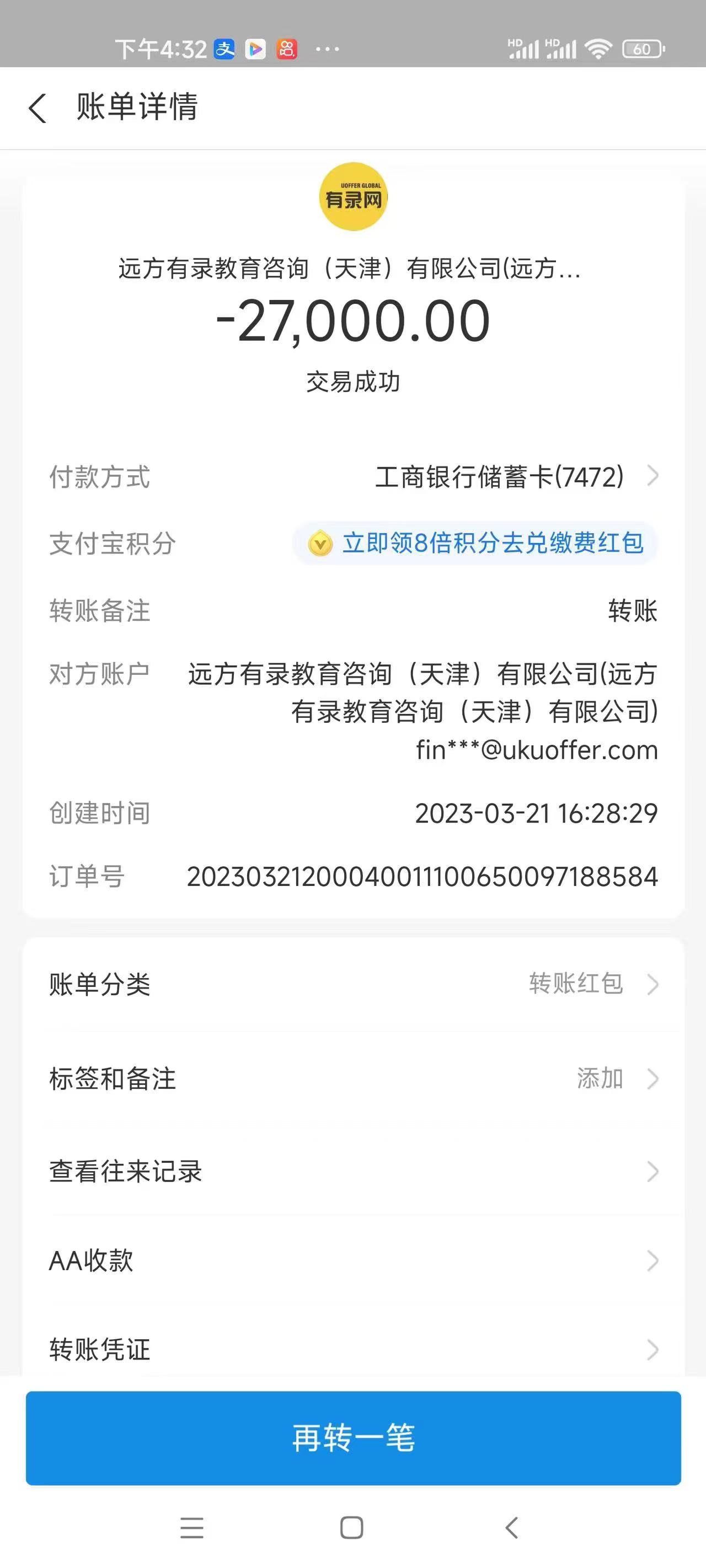The height and width of the screenshot is (1568, 706).
Task: Start an AA收款 split request
Action: tap(354, 1260)
